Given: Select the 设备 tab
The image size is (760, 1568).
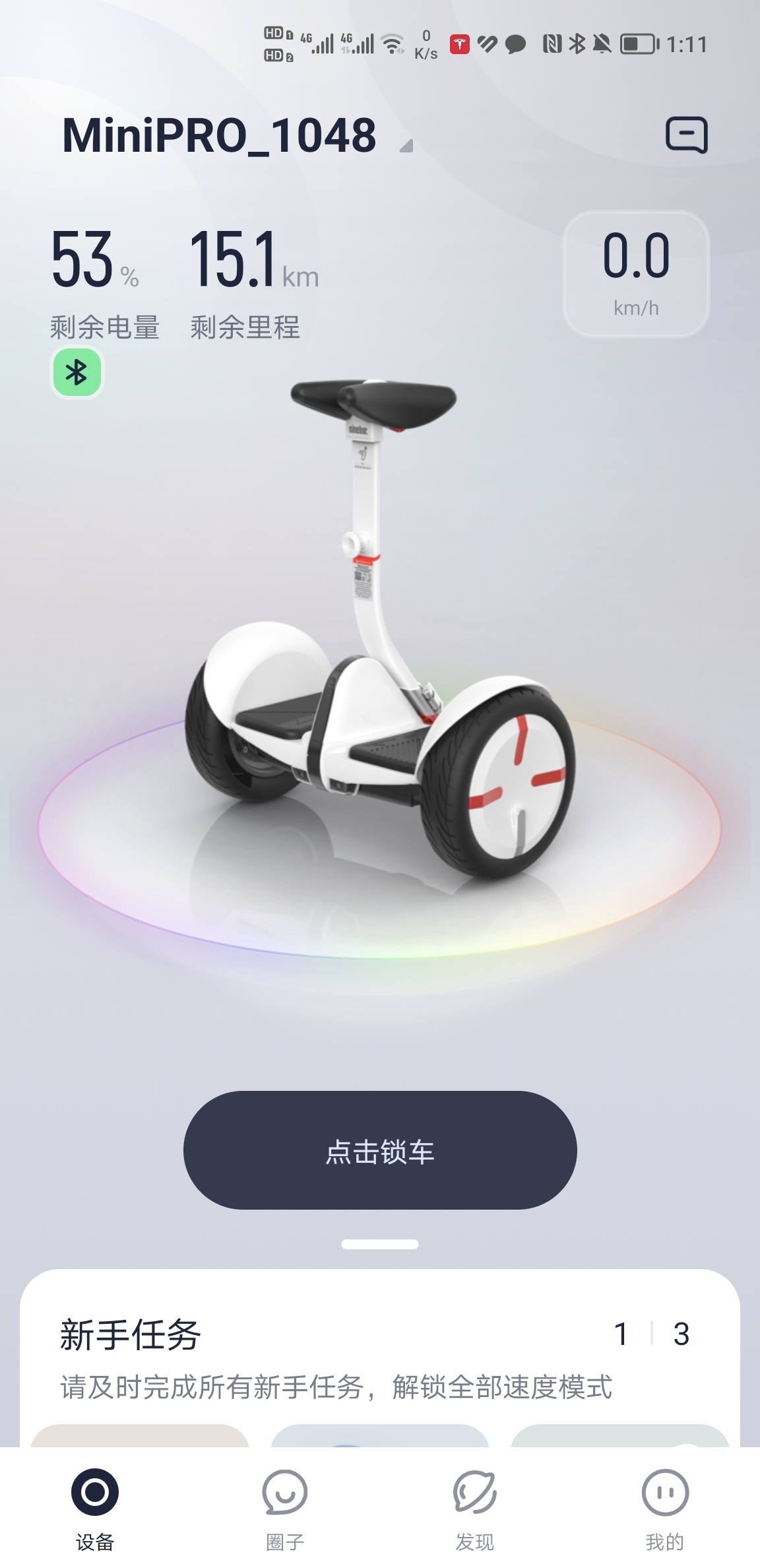Looking at the screenshot, I should coord(95,1508).
